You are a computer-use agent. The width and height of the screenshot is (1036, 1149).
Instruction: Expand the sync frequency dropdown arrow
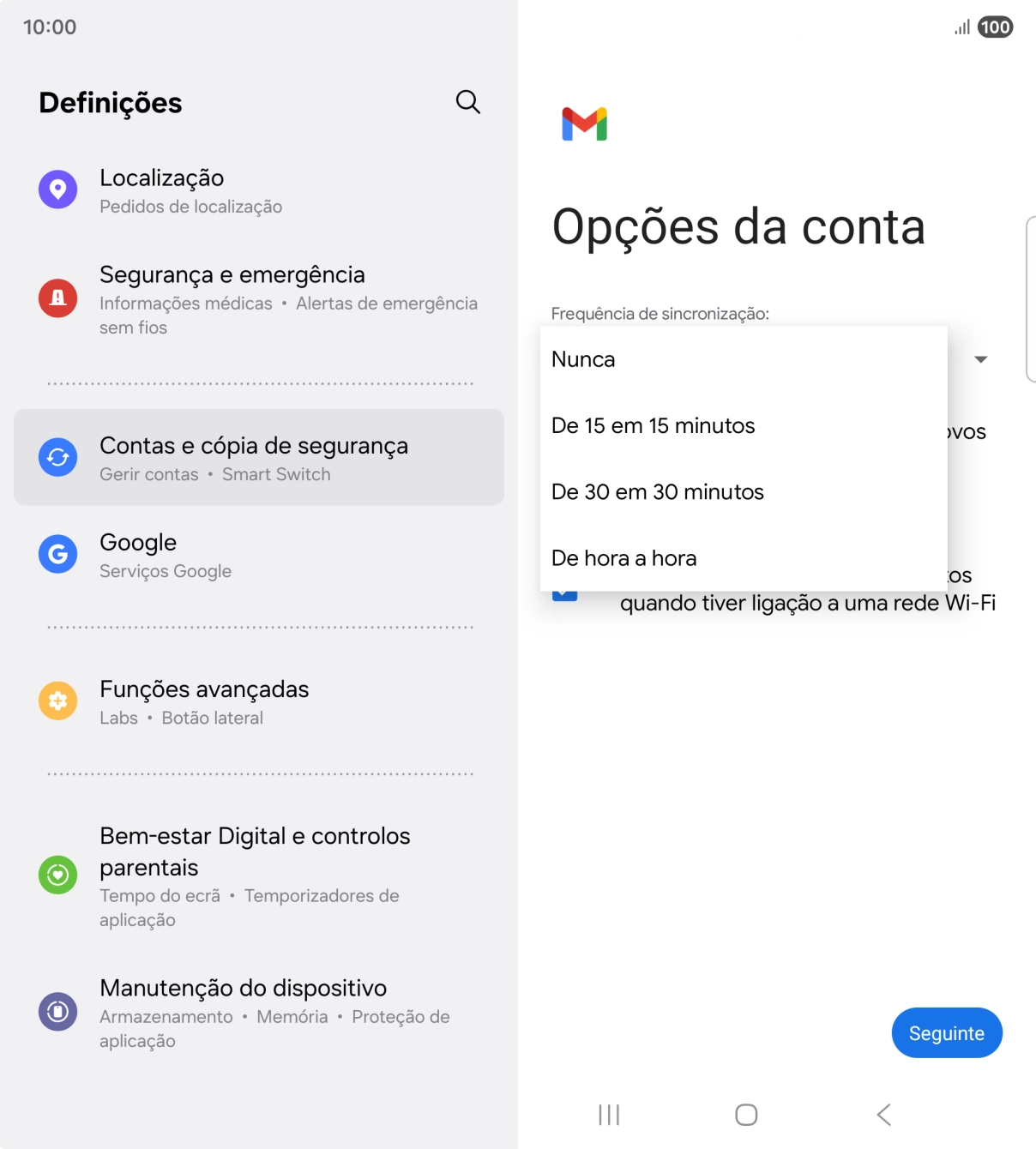point(980,358)
